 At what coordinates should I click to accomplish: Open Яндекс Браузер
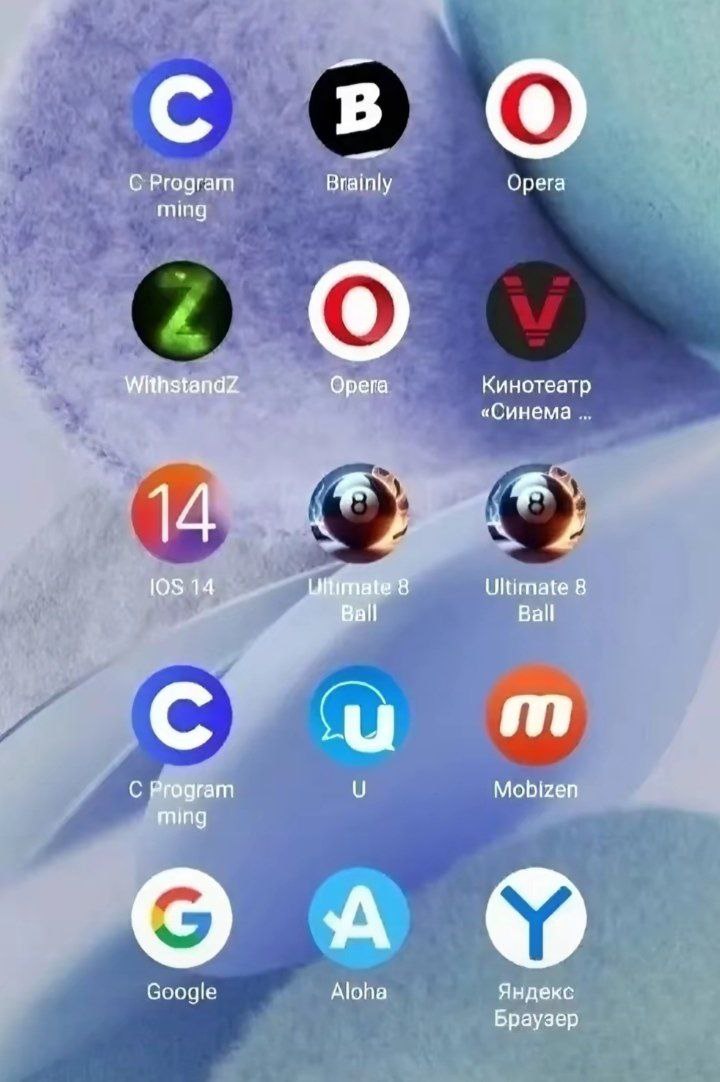[x=536, y=917]
